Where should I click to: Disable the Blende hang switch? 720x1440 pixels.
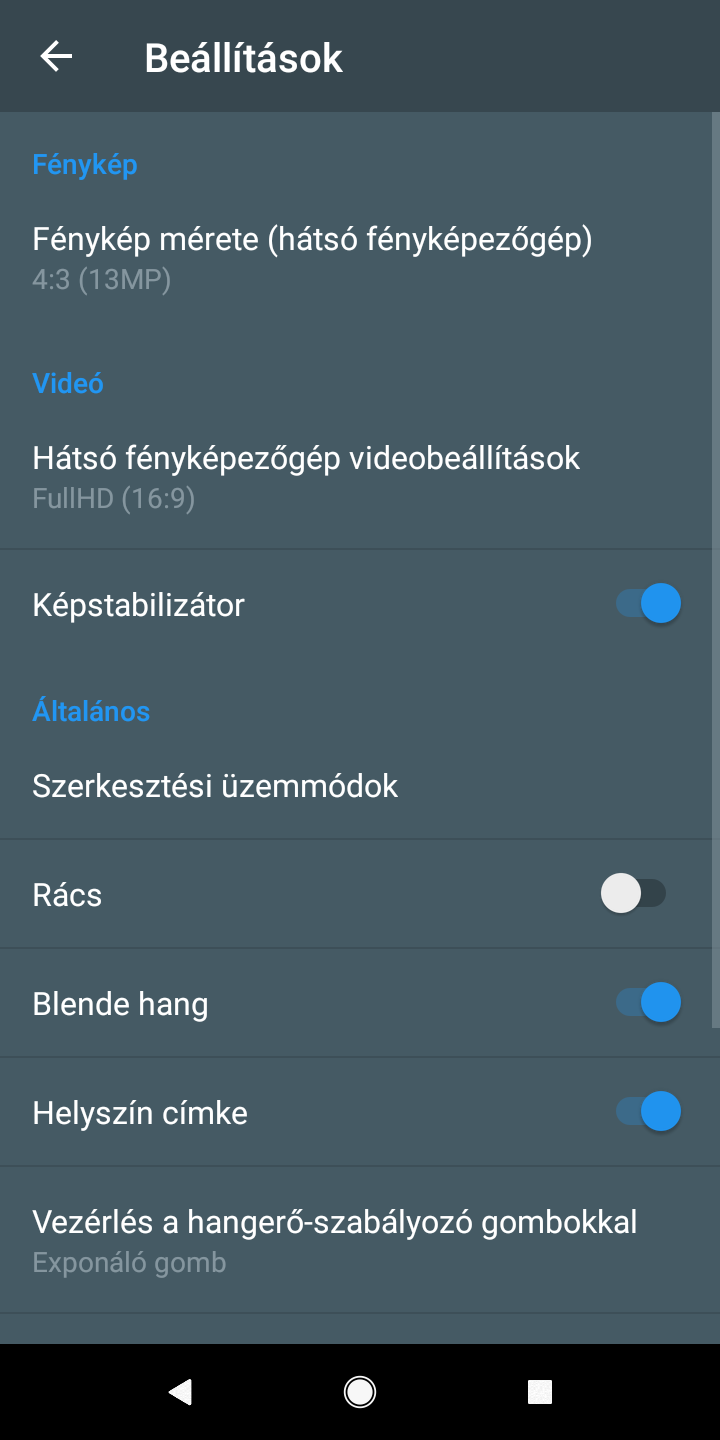pyautogui.click(x=648, y=1002)
